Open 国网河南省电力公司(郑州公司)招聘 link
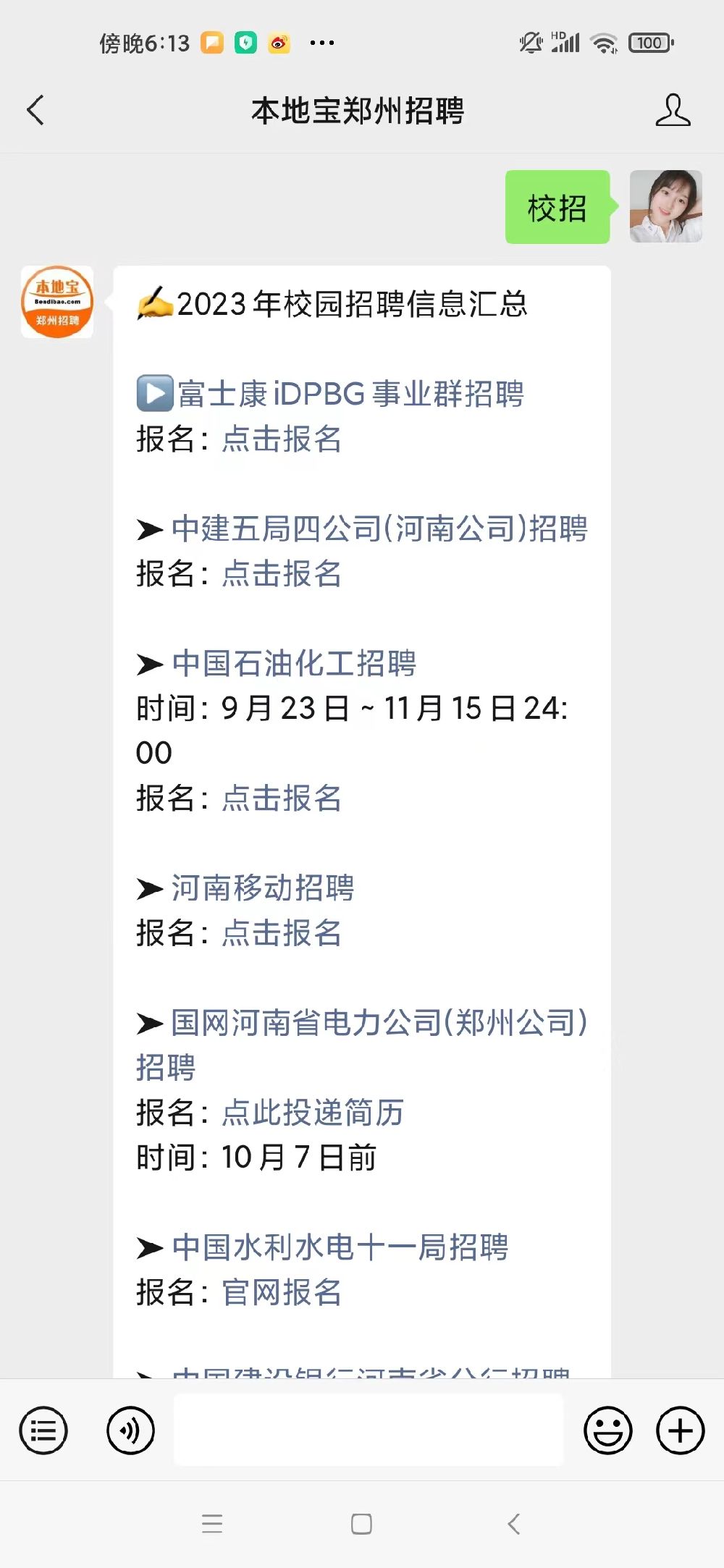This screenshot has height=1568, width=724. 362,1045
